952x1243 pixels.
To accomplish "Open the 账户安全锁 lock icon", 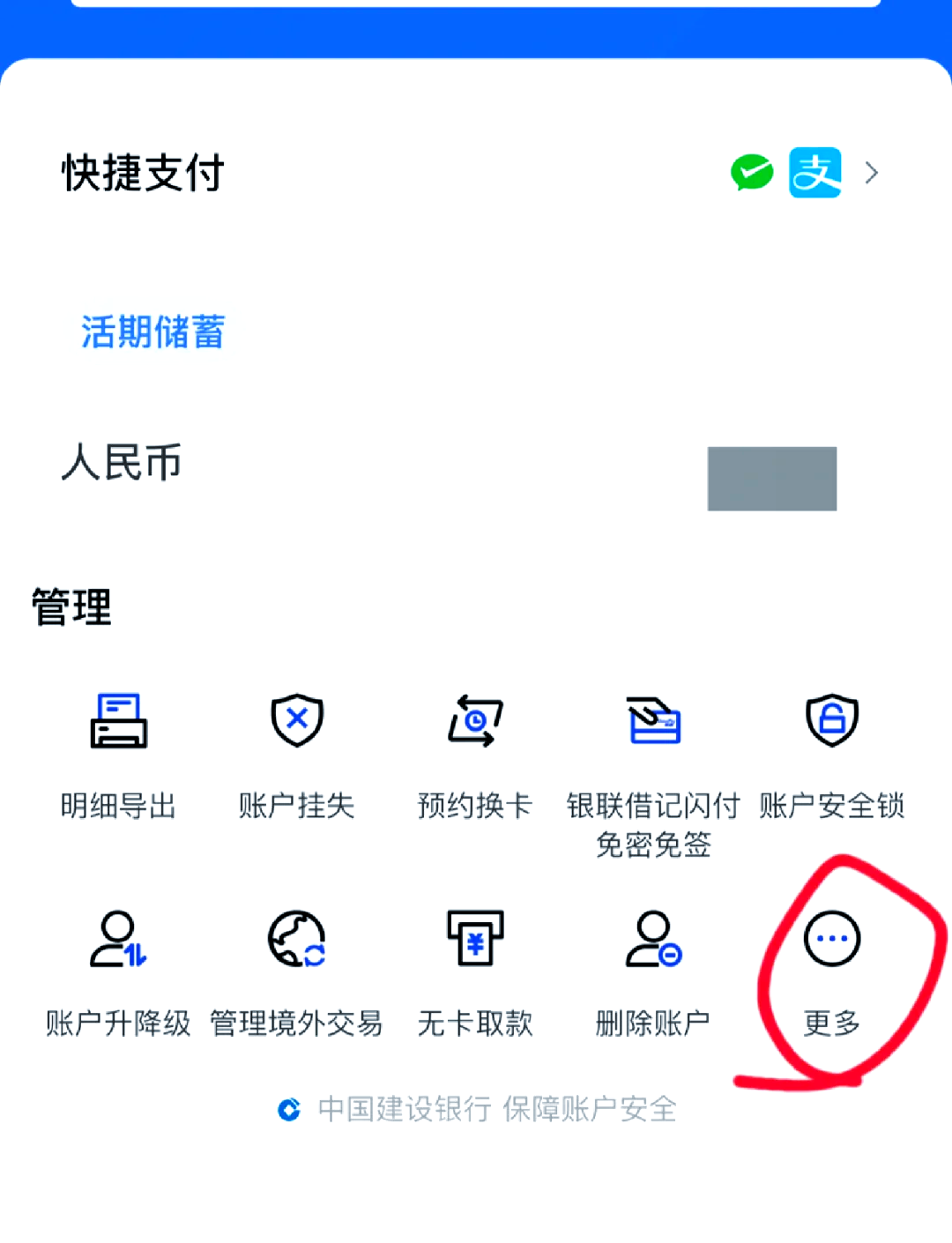I will (830, 719).
